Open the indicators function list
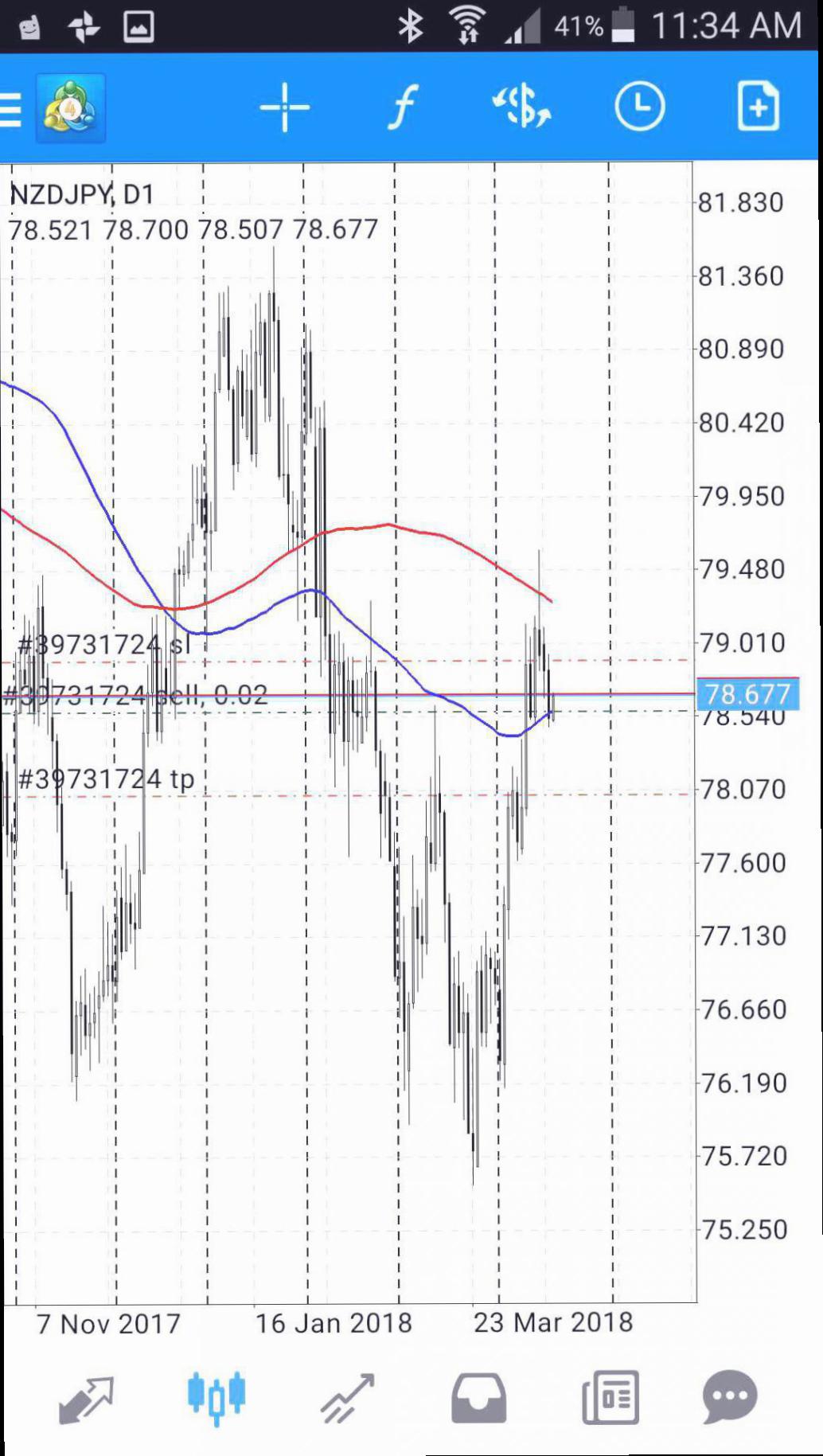The height and width of the screenshot is (1456, 823). [x=404, y=107]
